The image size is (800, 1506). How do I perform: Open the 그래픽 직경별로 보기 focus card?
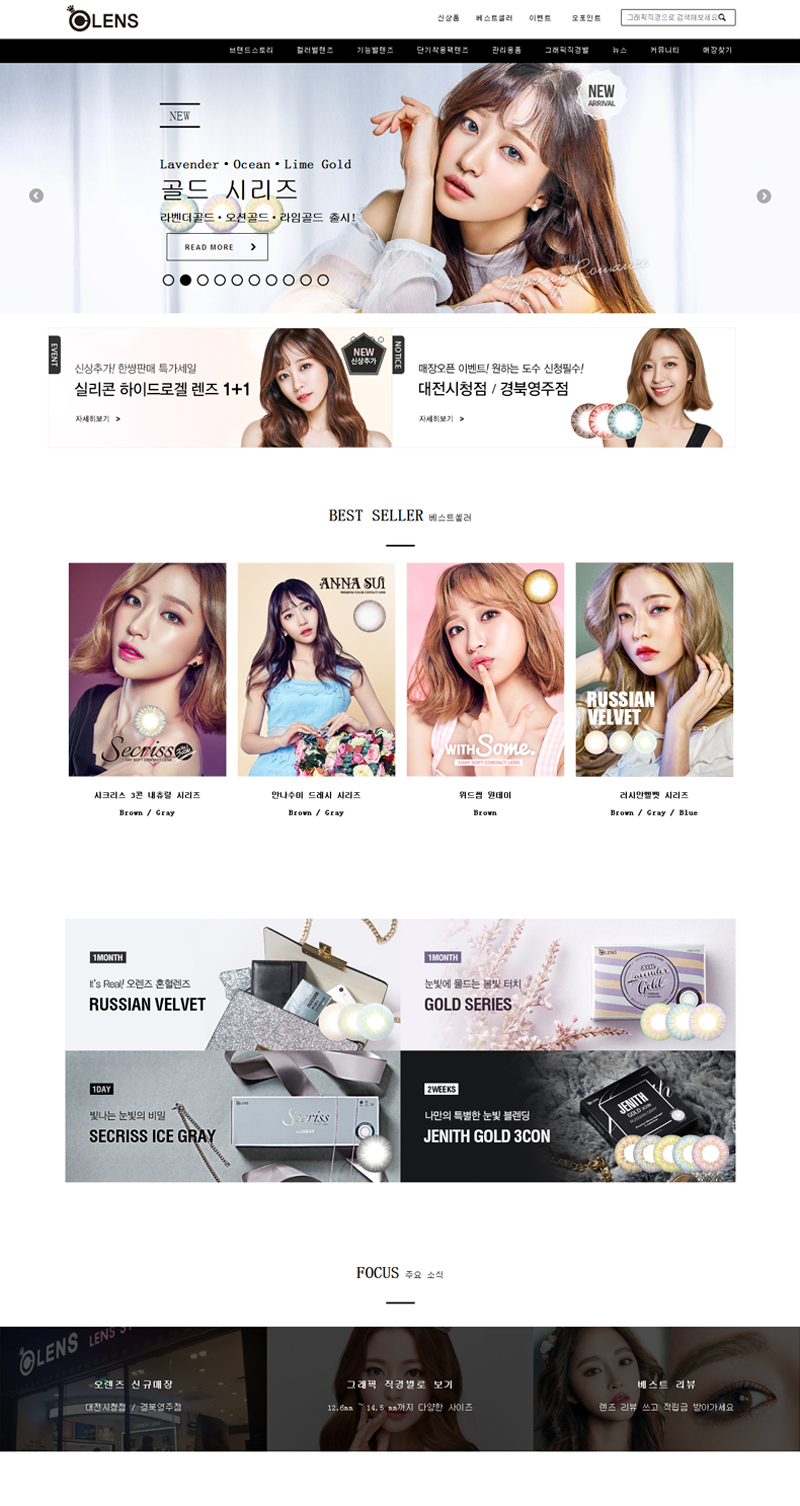pyautogui.click(x=399, y=1388)
